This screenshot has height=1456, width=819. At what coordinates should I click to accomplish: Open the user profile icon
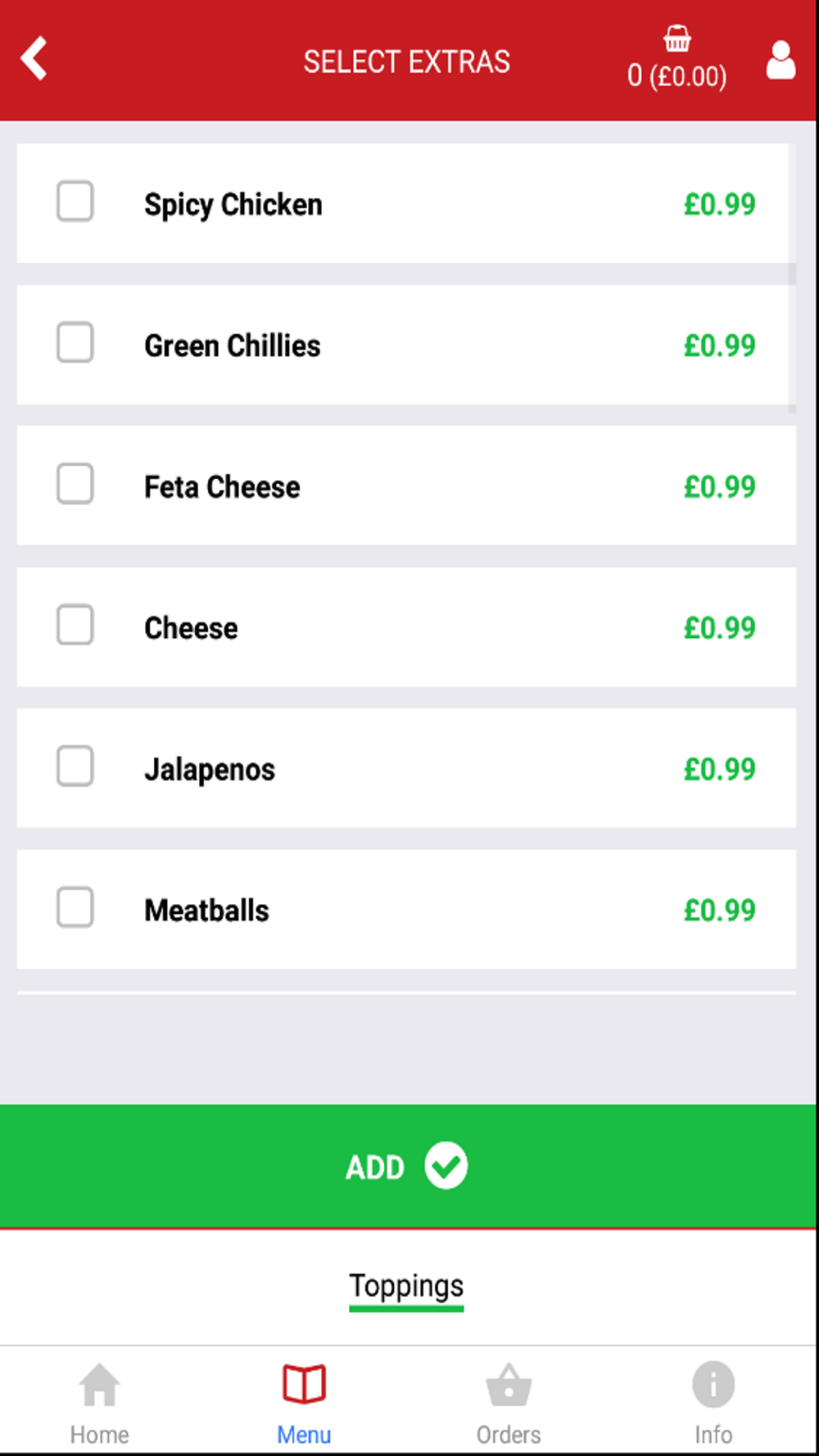[x=781, y=60]
